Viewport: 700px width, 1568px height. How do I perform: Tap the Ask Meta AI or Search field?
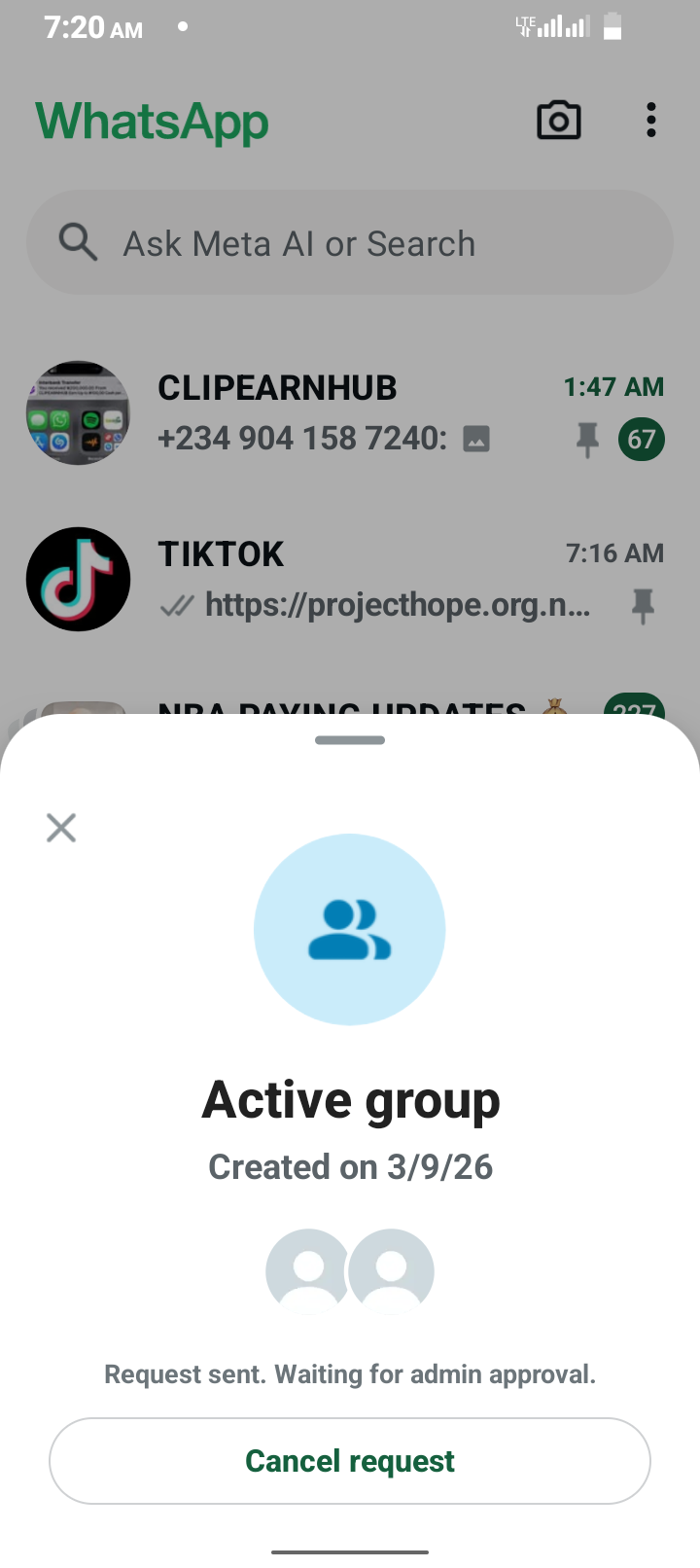[x=350, y=243]
